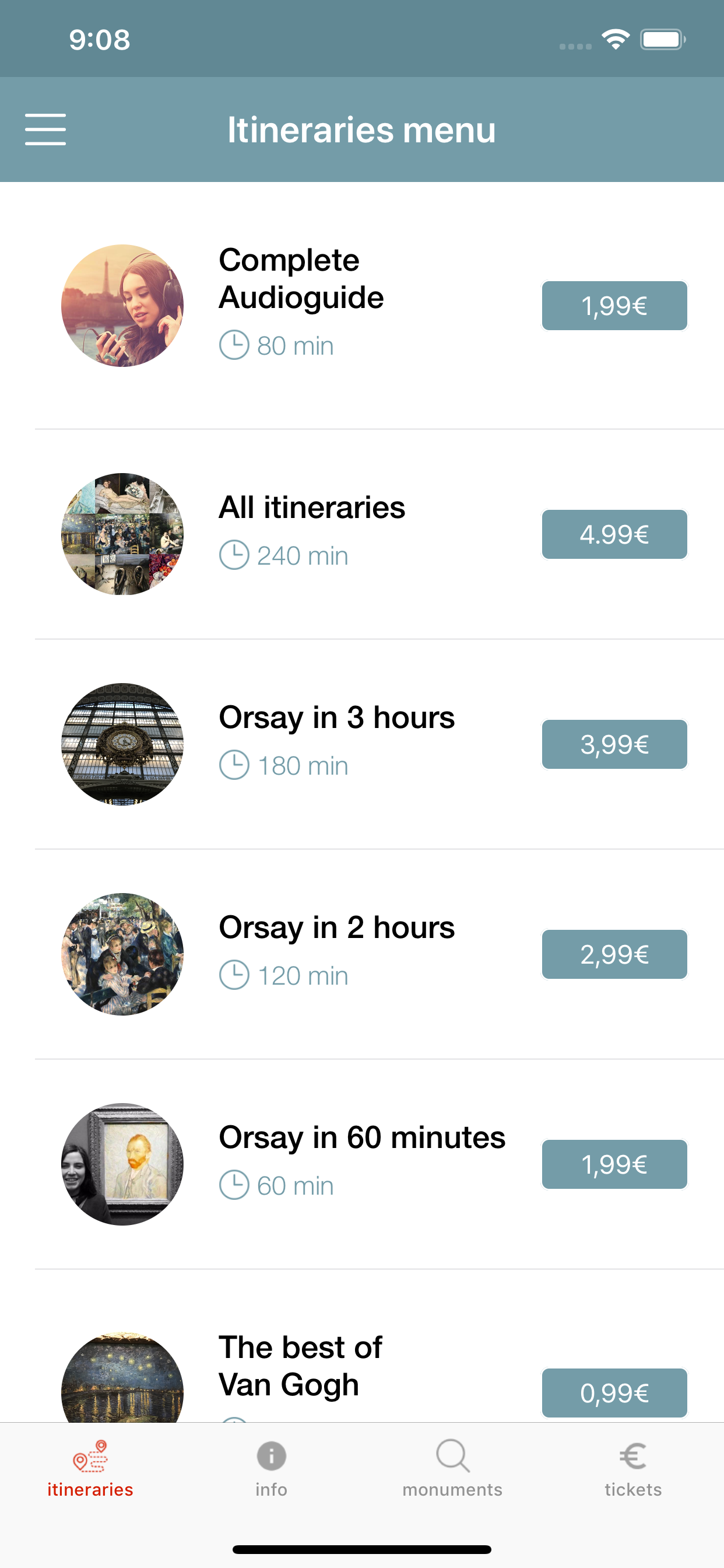Switch to the monuments tab
Screen dimensions: 724x1568
[452, 1468]
